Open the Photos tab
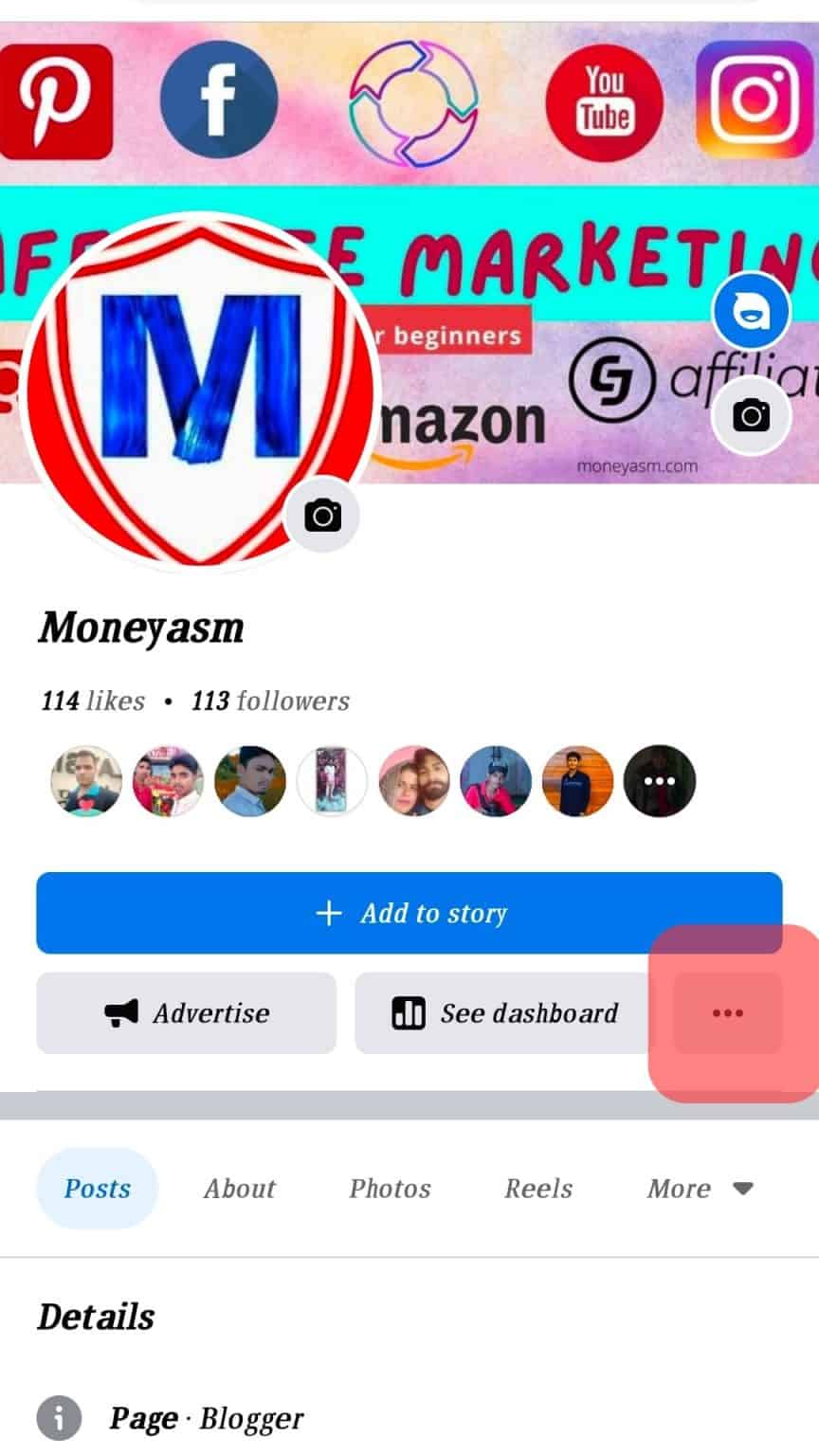This screenshot has height=1456, width=819. [x=390, y=1189]
